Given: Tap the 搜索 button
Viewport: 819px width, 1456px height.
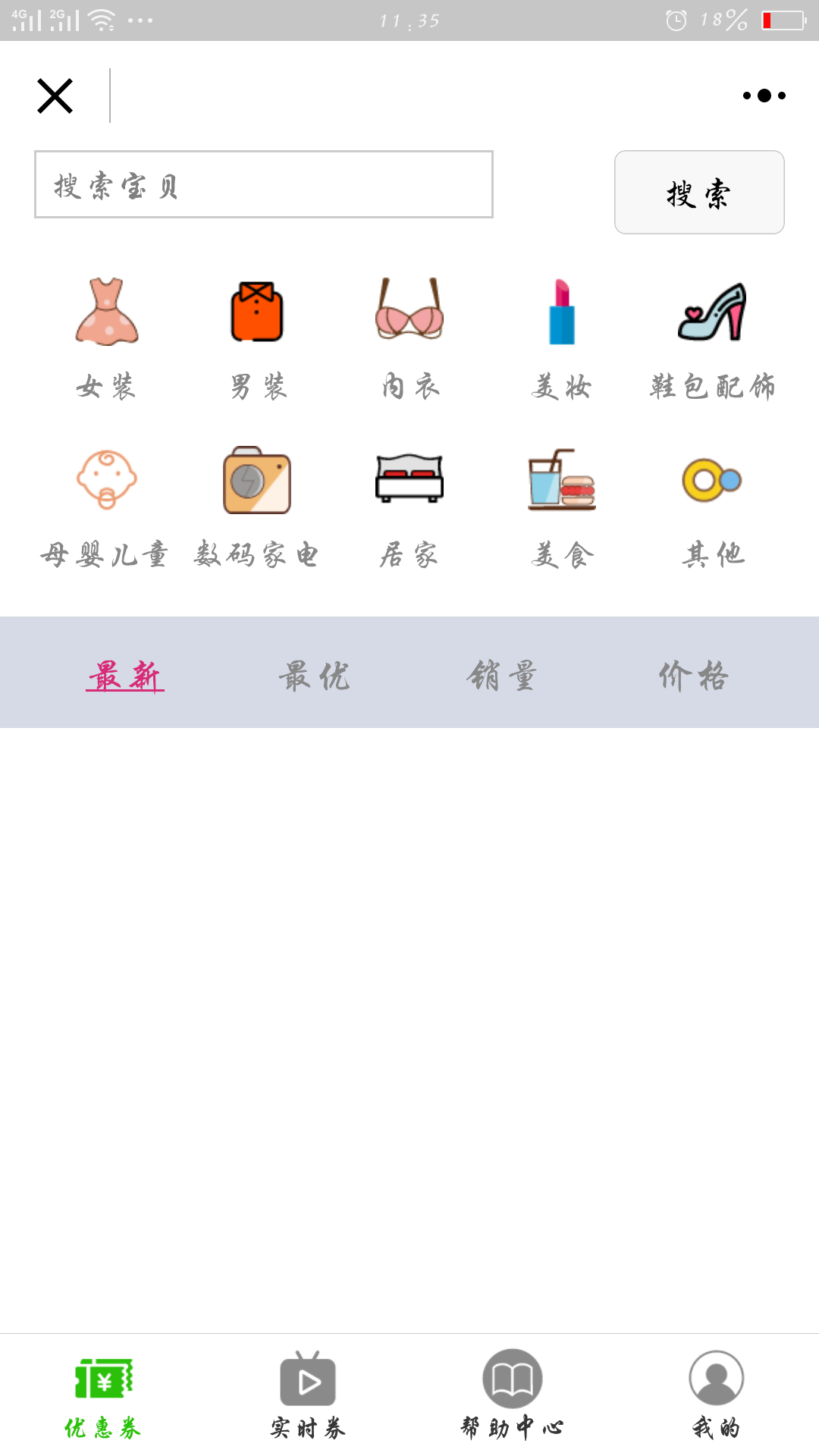Looking at the screenshot, I should (699, 193).
